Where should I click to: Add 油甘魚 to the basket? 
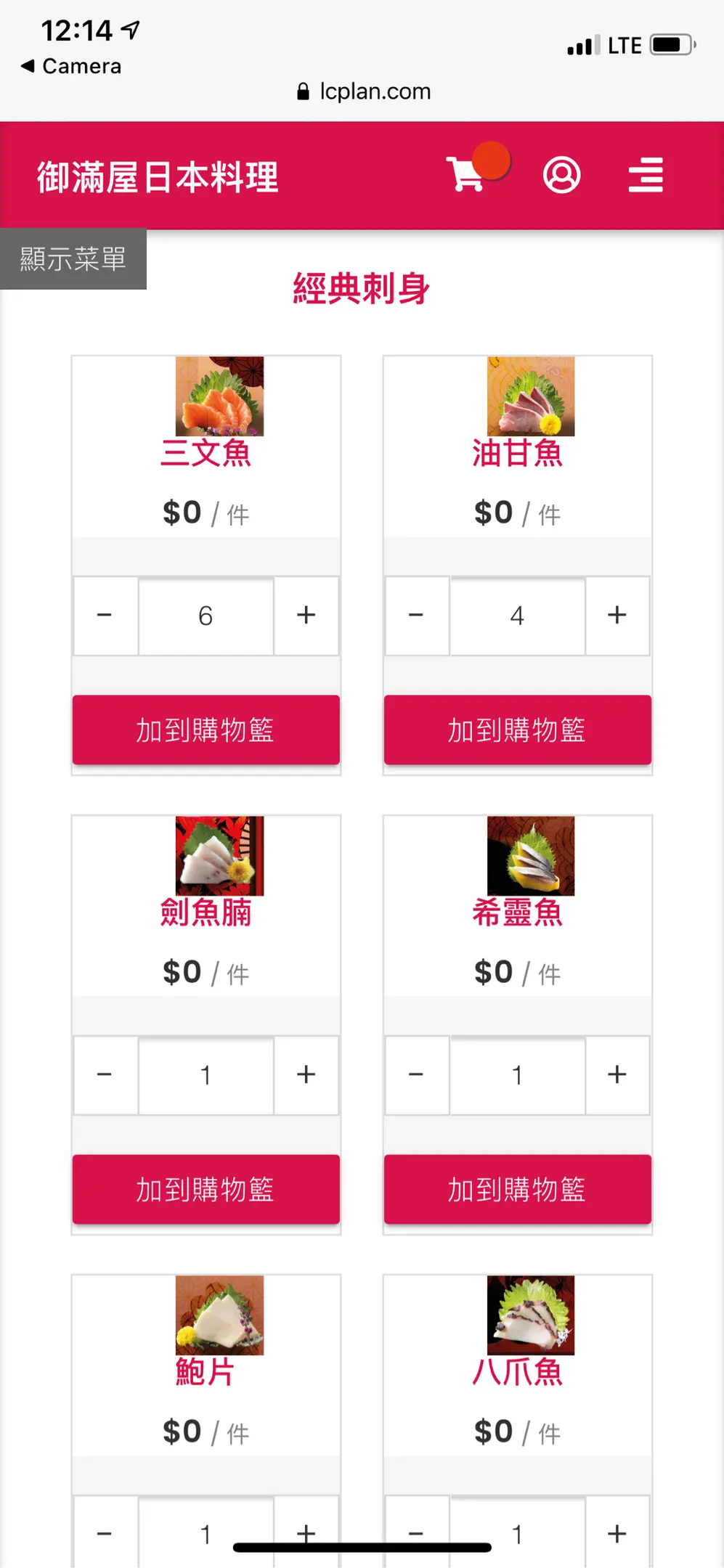click(517, 730)
